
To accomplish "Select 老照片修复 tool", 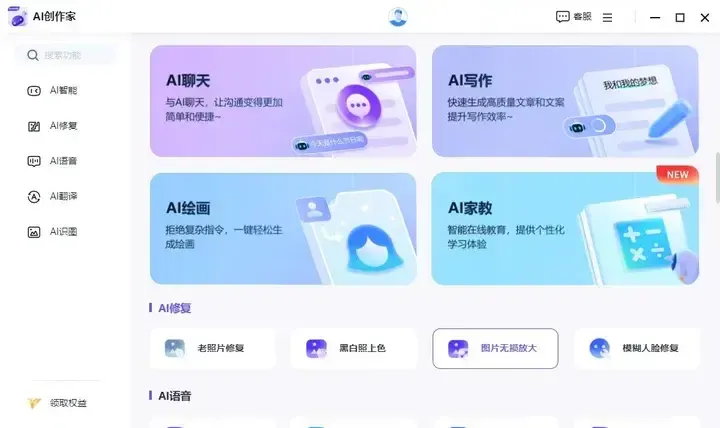I will pos(212,348).
